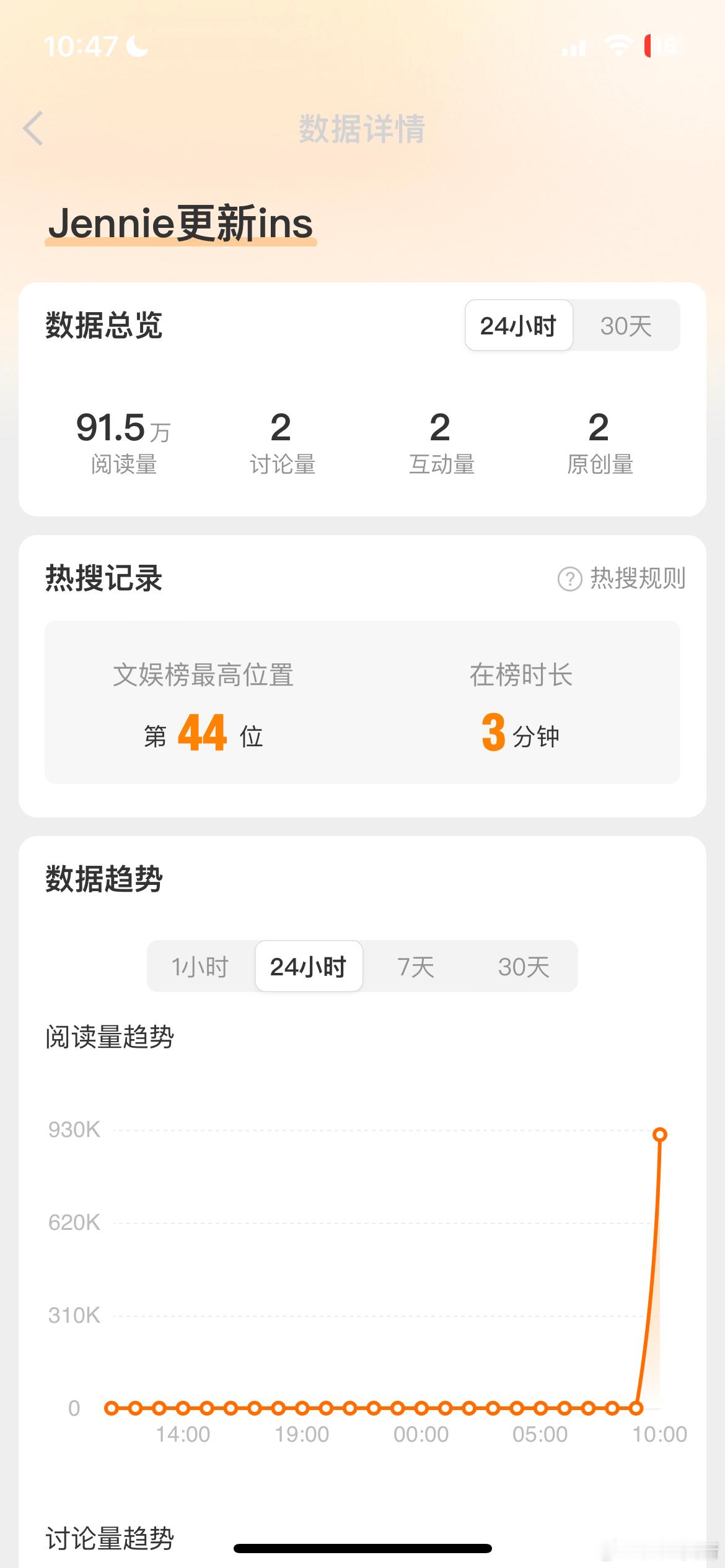Screen dimensions: 725x1568
Task: Show the 30天 trend in 数据趋势
Action: tap(524, 967)
